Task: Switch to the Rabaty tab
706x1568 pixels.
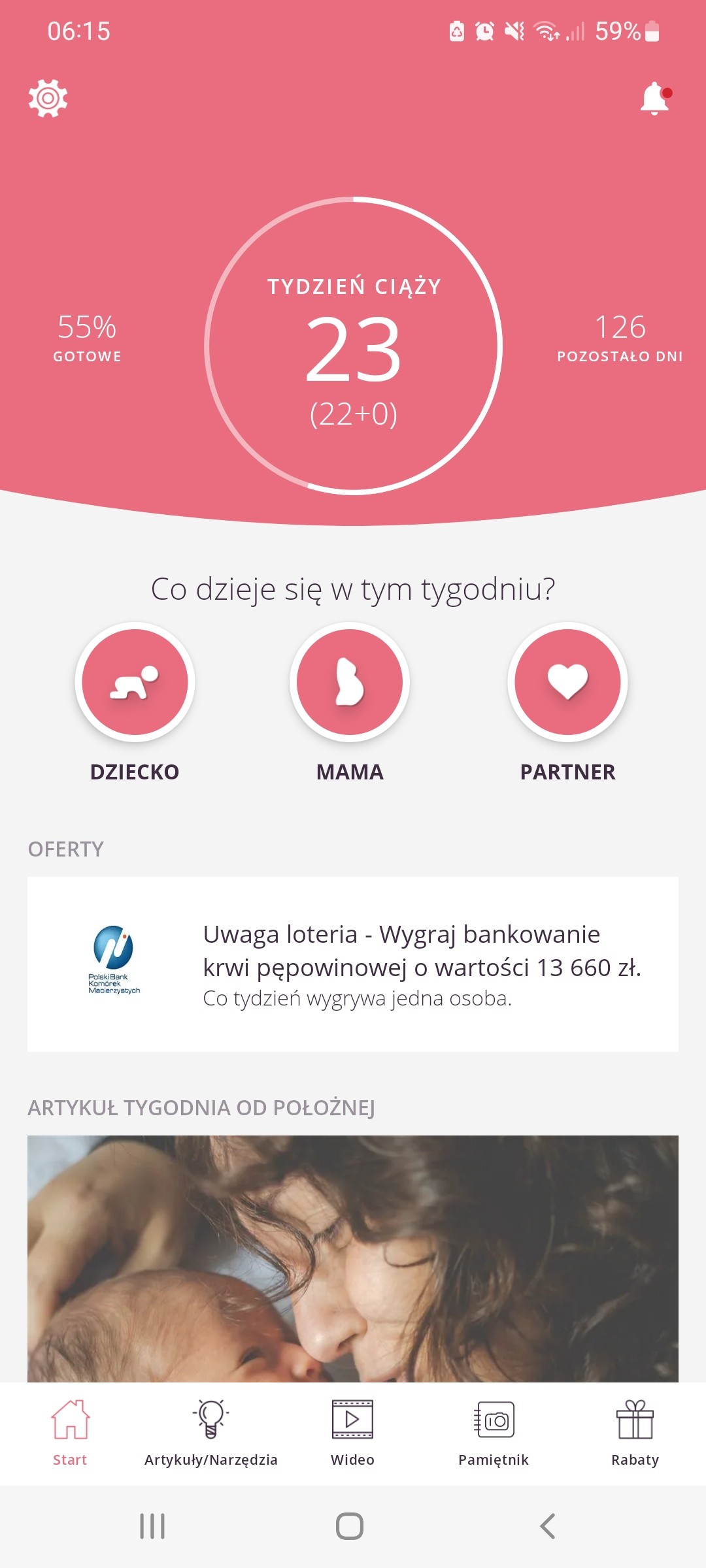Action: point(635,1432)
